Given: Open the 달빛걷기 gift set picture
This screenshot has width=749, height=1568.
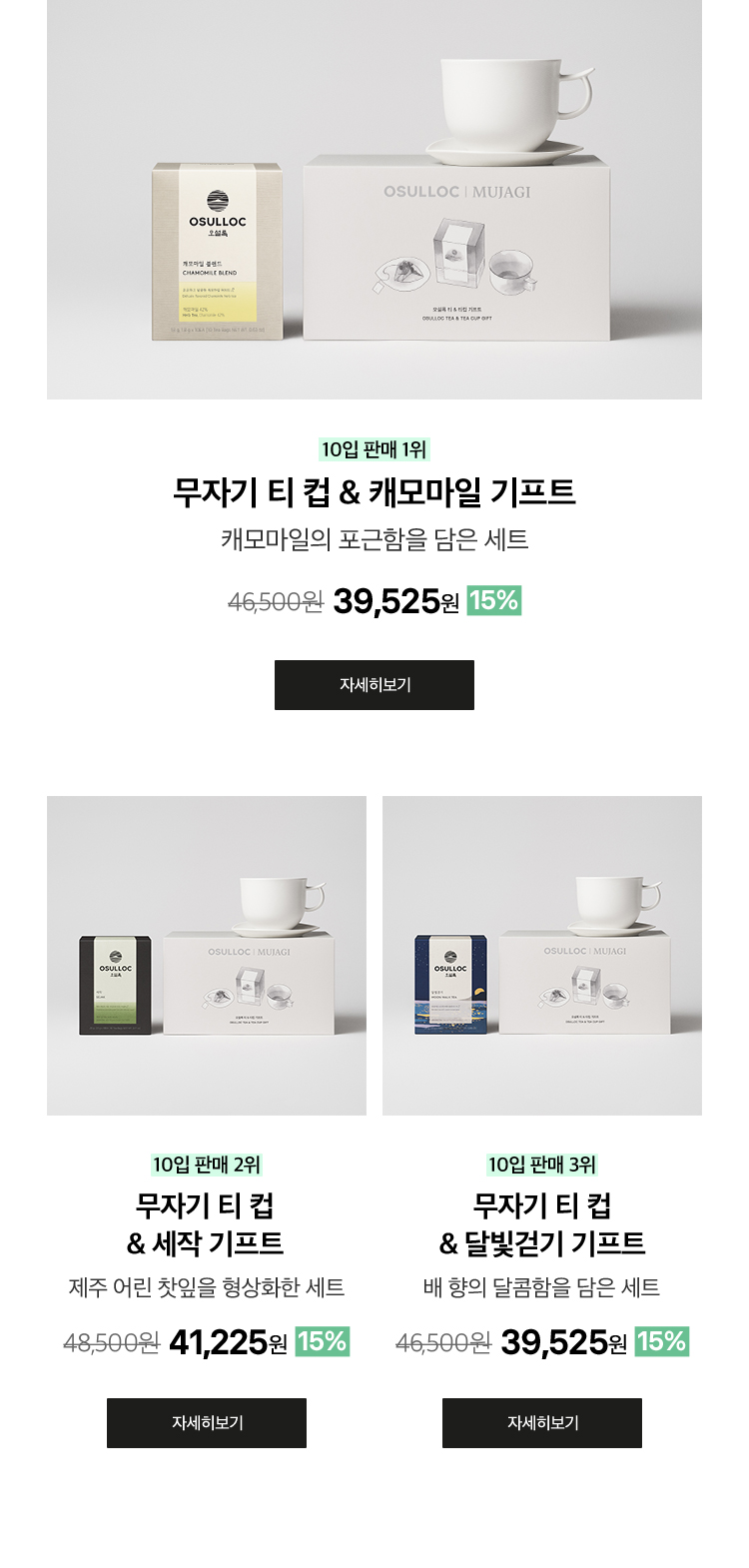Looking at the screenshot, I should click(541, 955).
